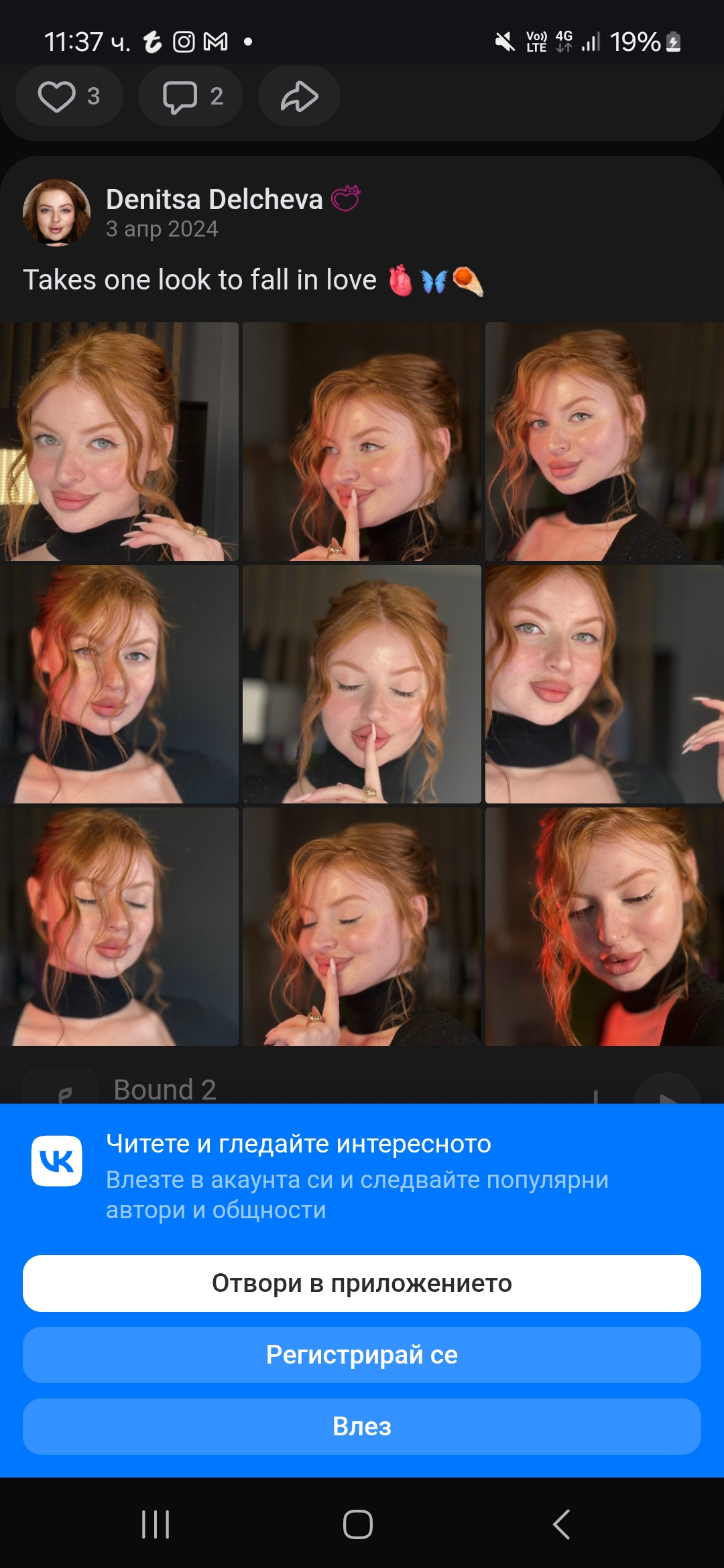Open the last photo in the grid
Viewport: 724px width, 1568px height.
605,927
